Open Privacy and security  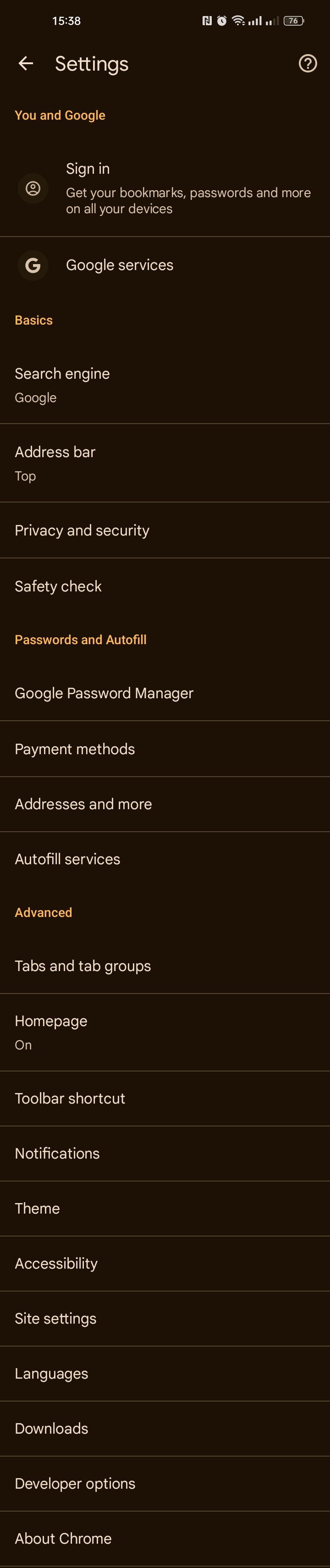(x=165, y=530)
